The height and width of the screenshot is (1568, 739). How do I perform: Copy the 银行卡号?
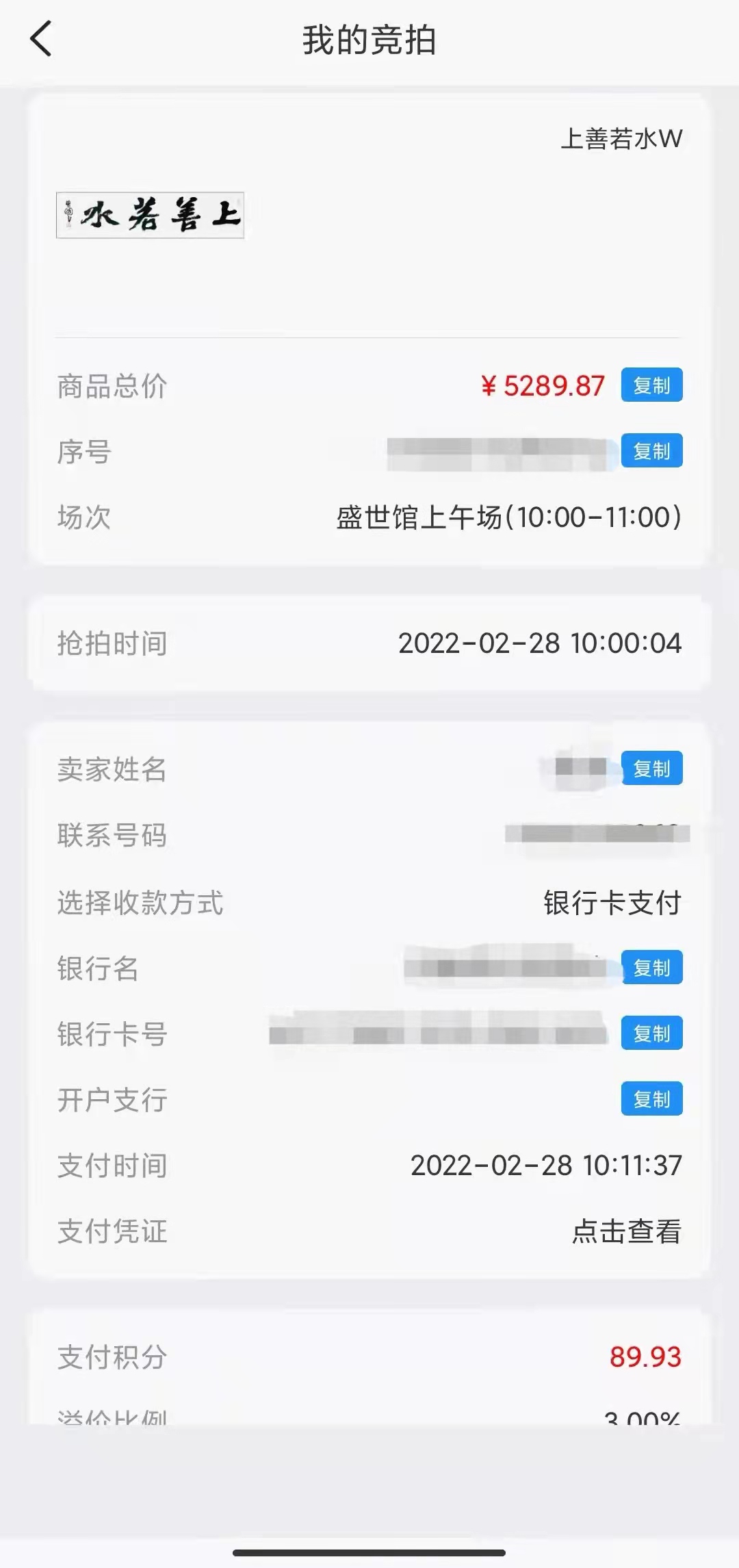651,1033
